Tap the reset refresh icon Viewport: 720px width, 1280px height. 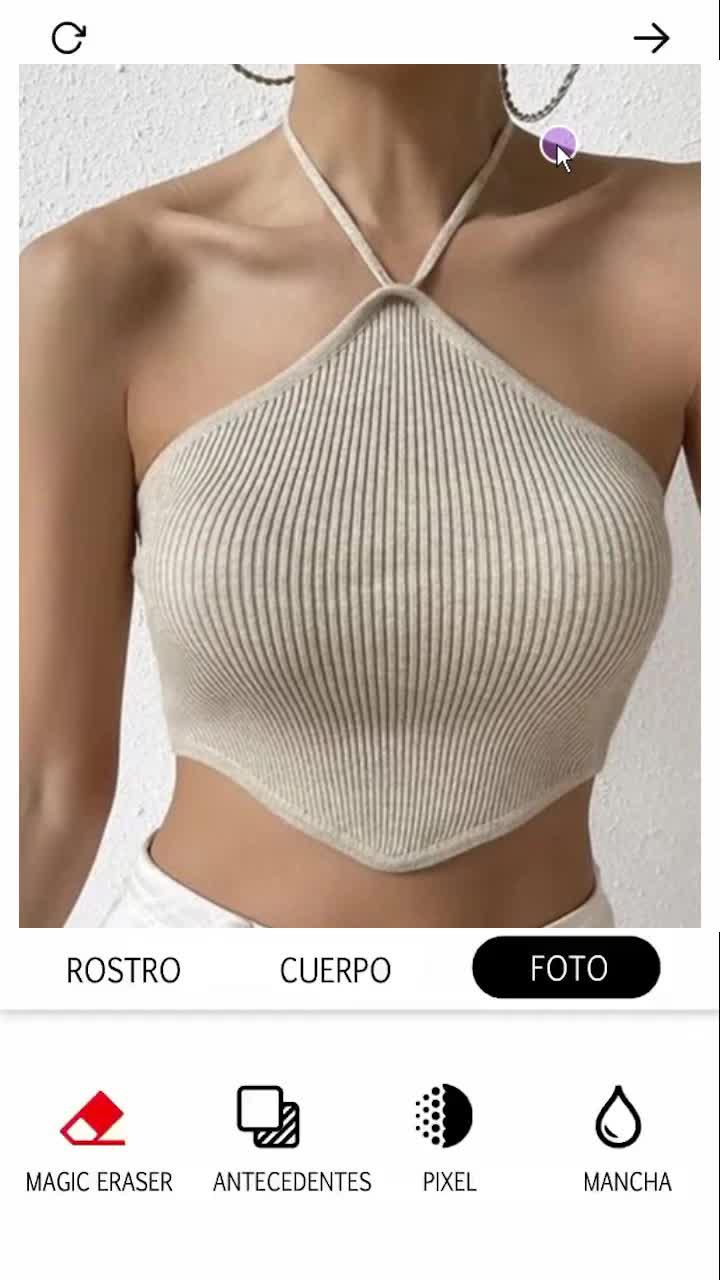(68, 38)
